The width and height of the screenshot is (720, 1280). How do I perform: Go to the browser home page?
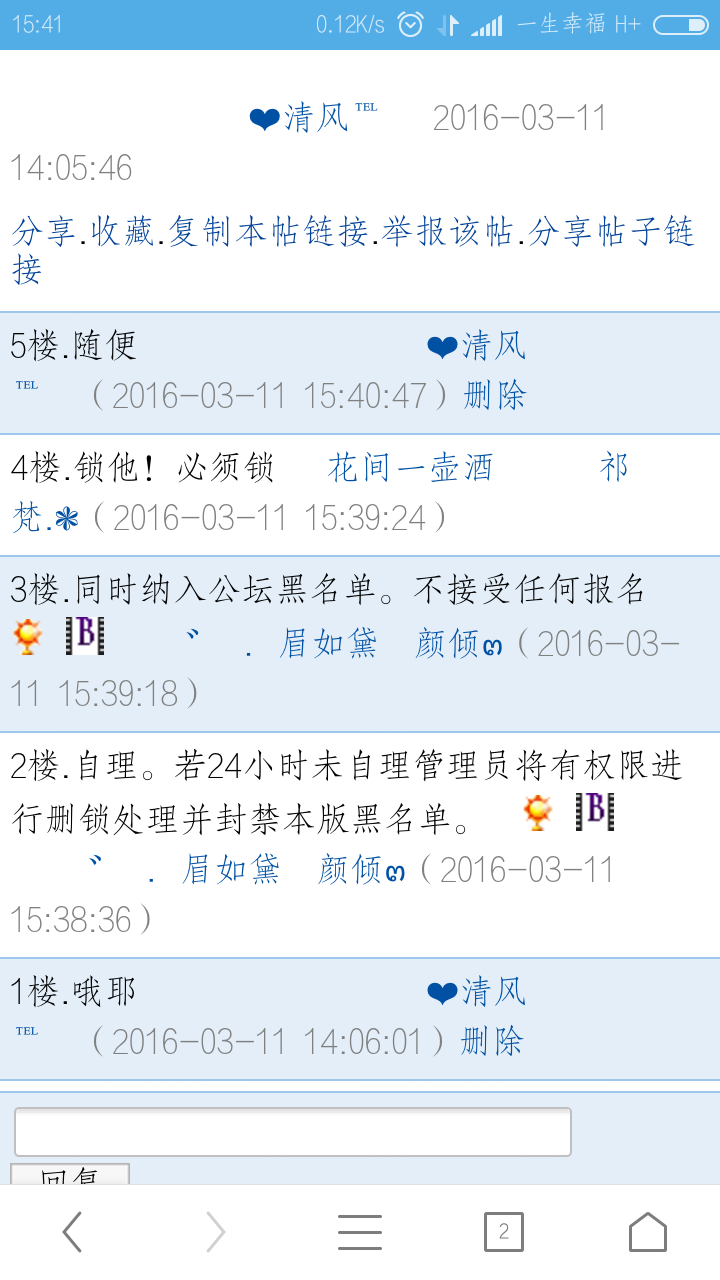[647, 1232]
